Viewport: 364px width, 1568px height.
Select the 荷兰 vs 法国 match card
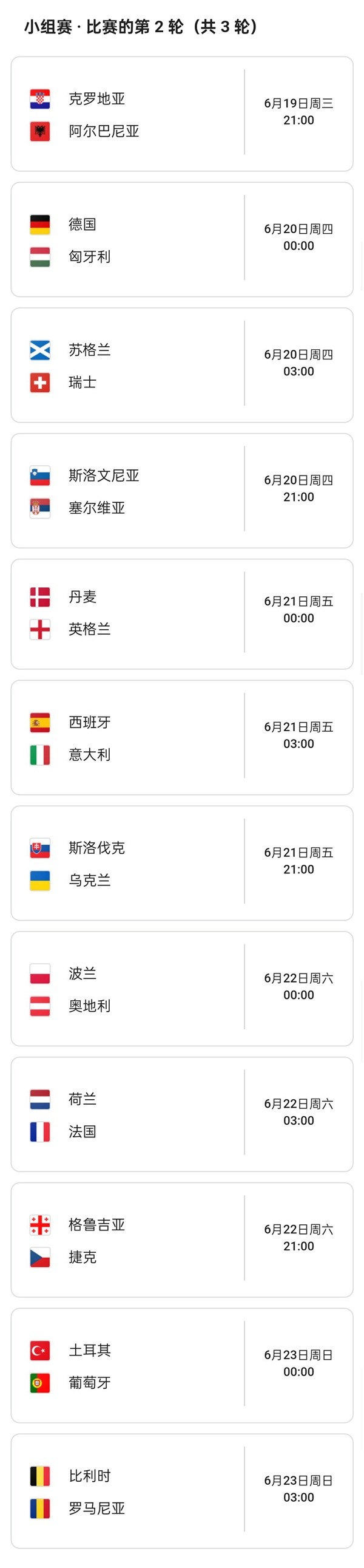point(181,1114)
